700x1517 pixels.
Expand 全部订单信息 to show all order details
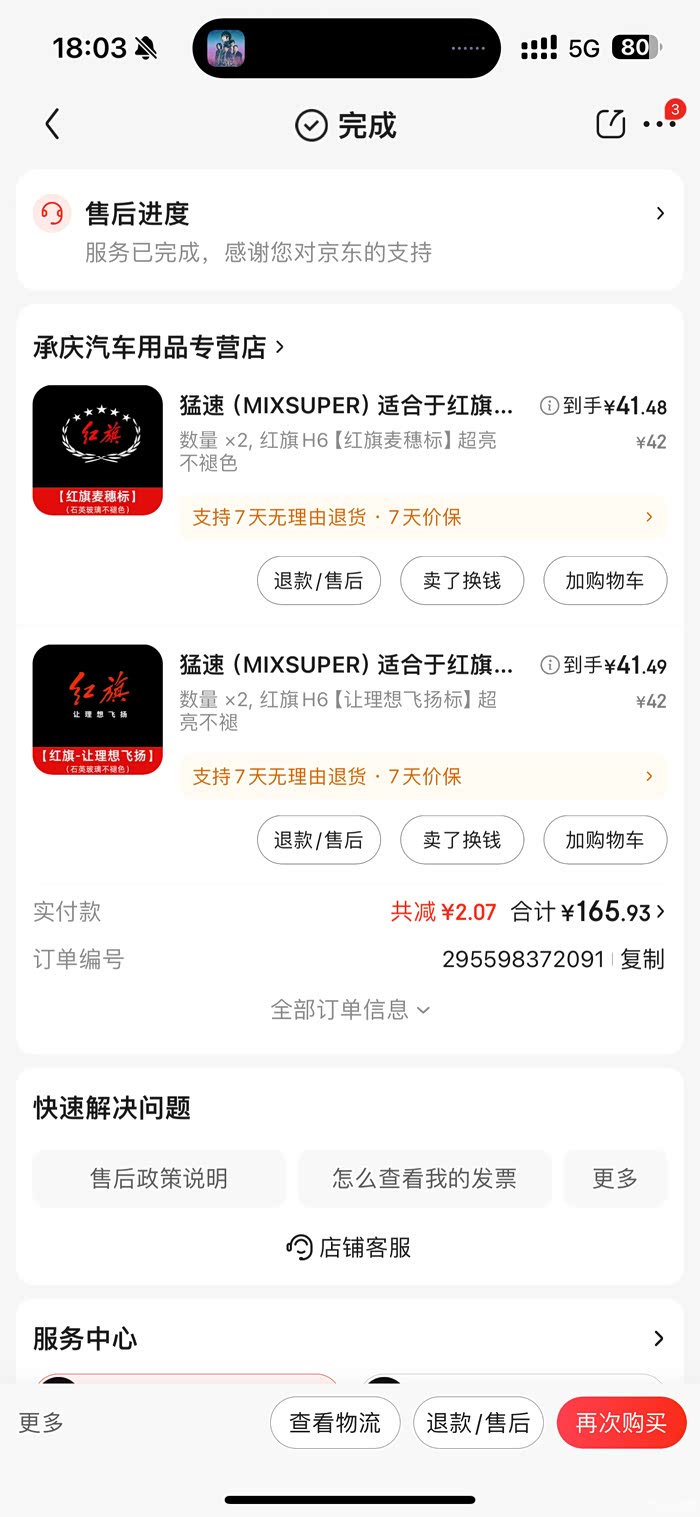click(350, 1009)
